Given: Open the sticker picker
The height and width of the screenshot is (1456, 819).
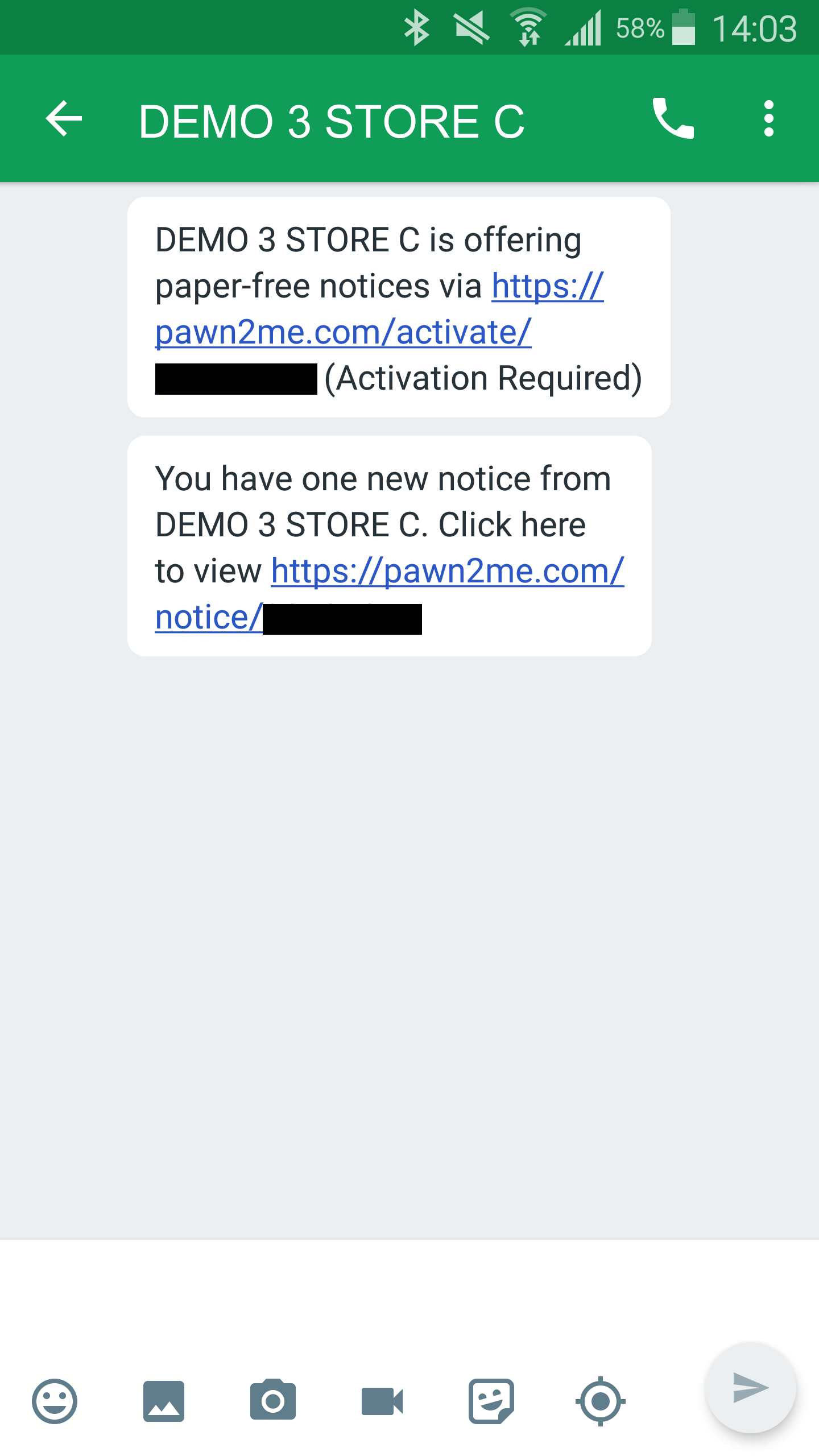Looking at the screenshot, I should [x=491, y=1401].
